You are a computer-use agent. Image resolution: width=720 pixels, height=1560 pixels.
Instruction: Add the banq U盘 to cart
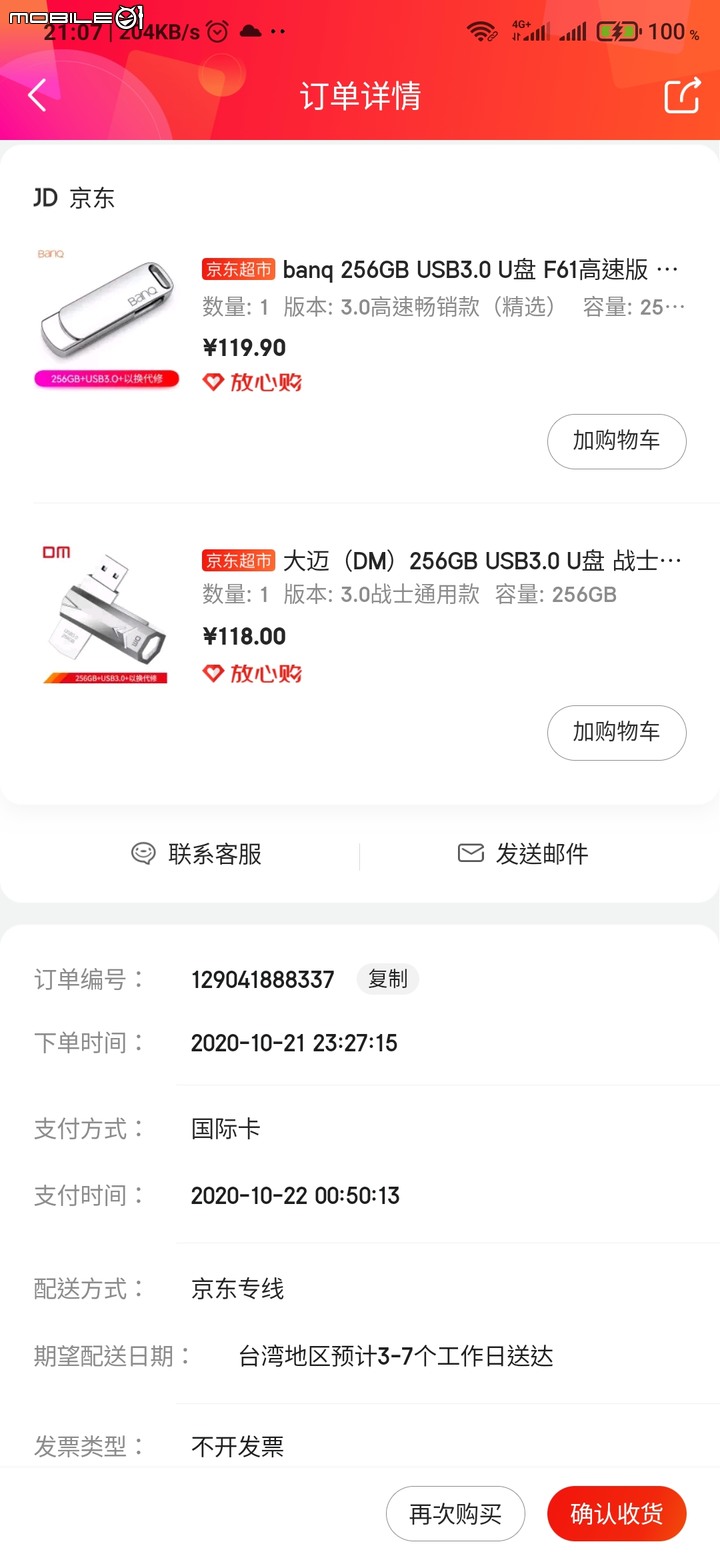point(616,441)
